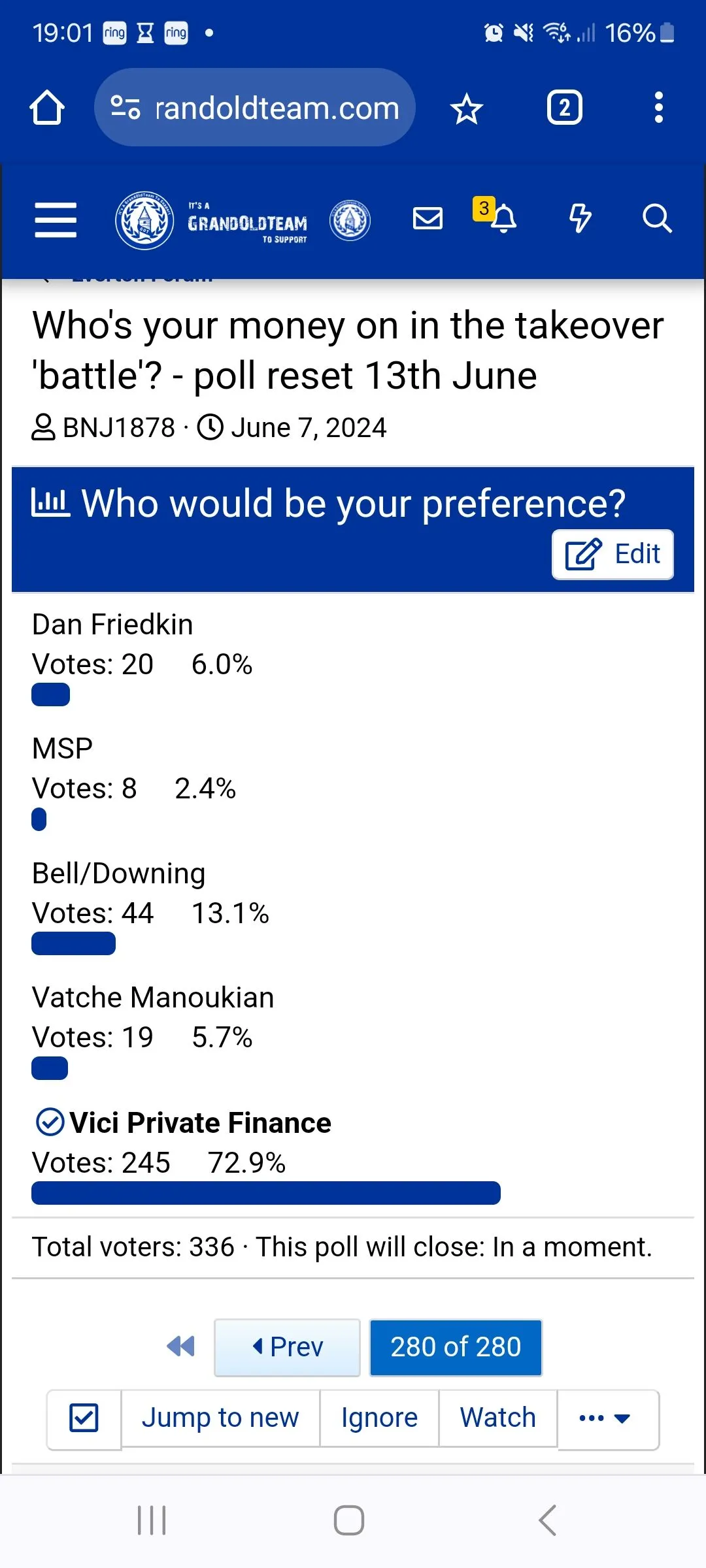Ignore this thread
706x1568 pixels.
379,1418
